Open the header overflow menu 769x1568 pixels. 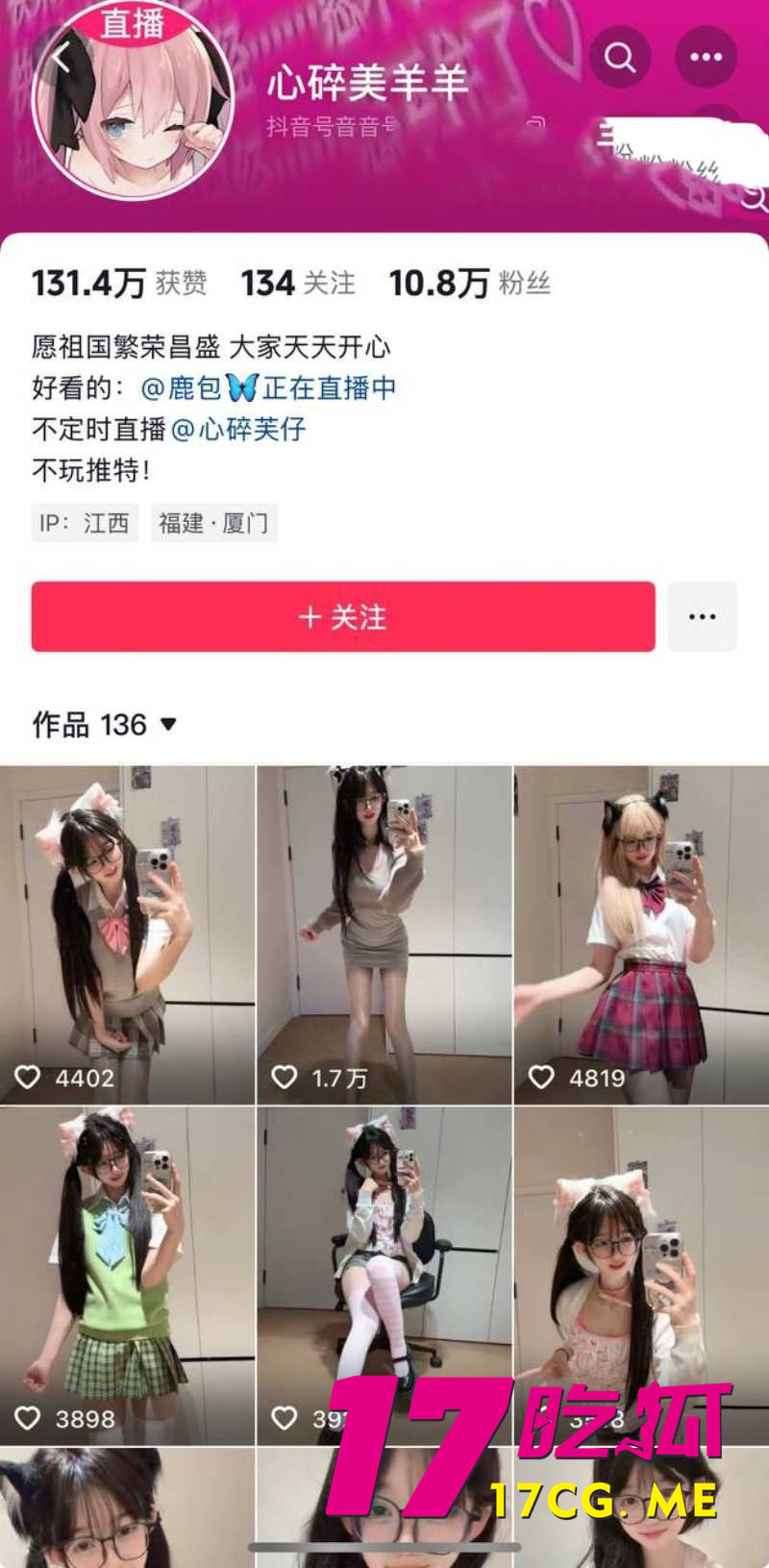[x=706, y=58]
